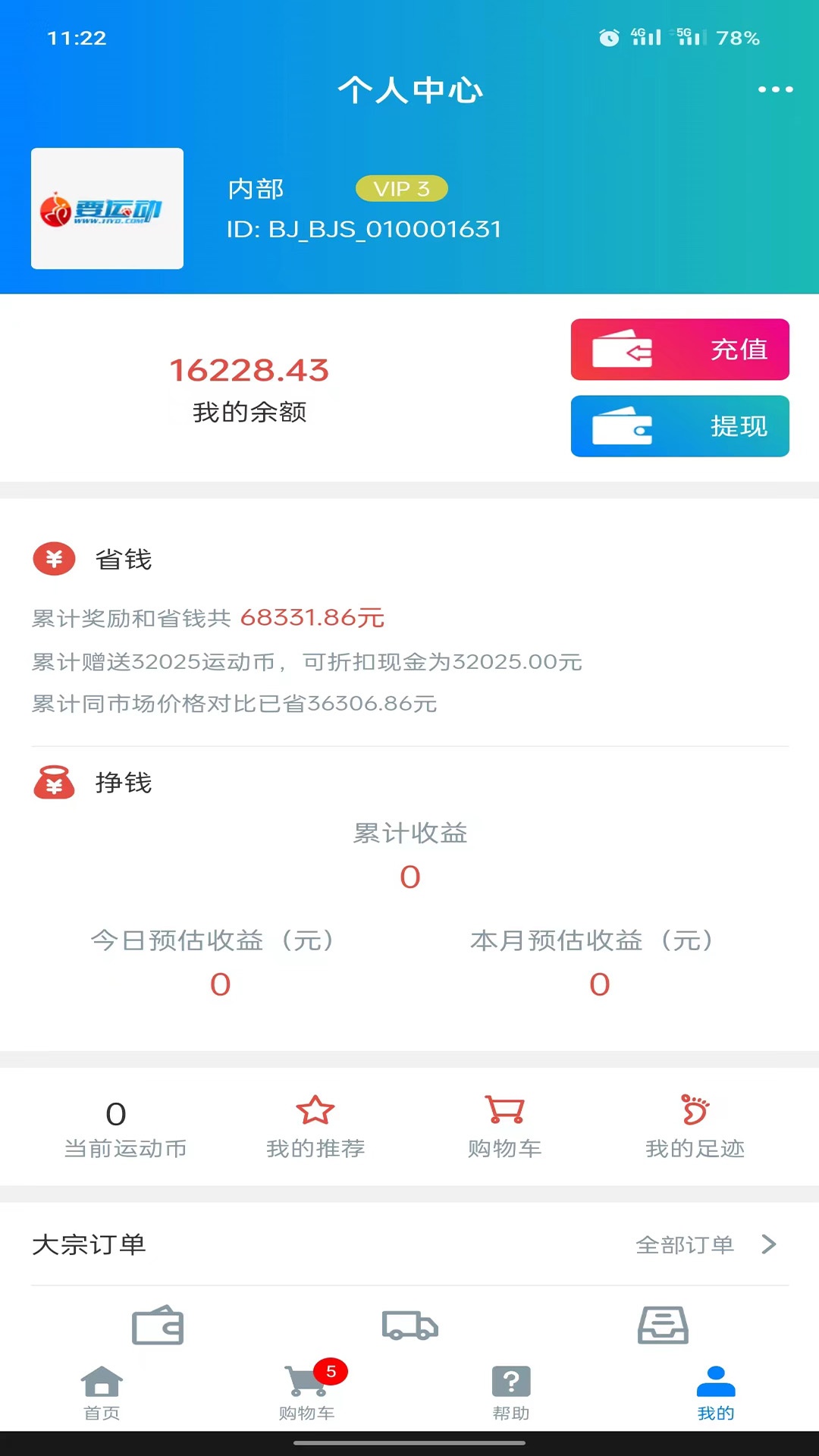The image size is (819, 1456).
Task: Open the profile avatar image
Action: coord(107,209)
